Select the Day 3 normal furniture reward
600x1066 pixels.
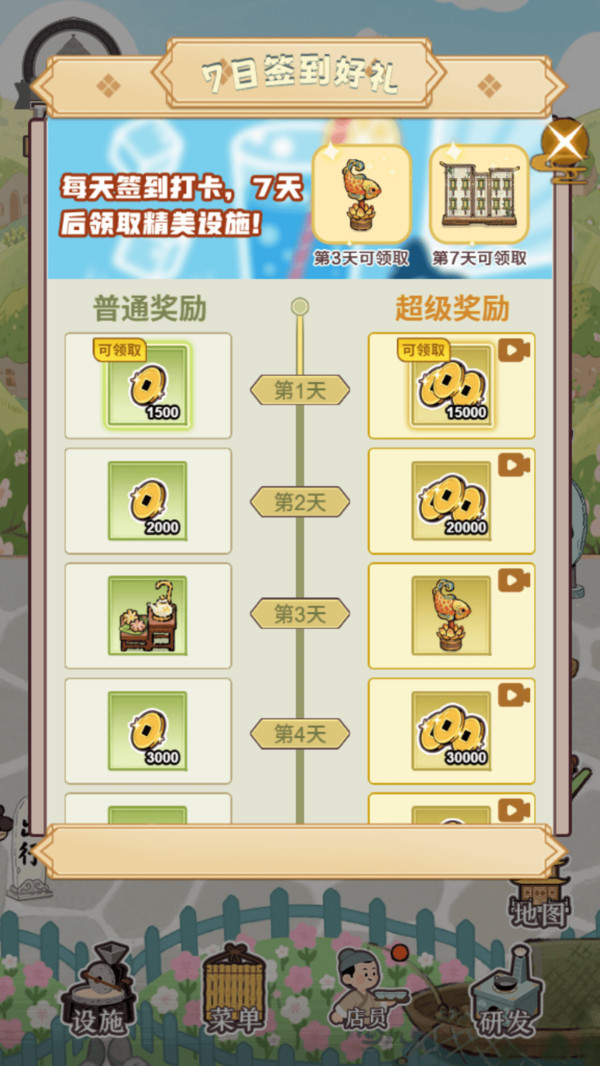pos(148,616)
